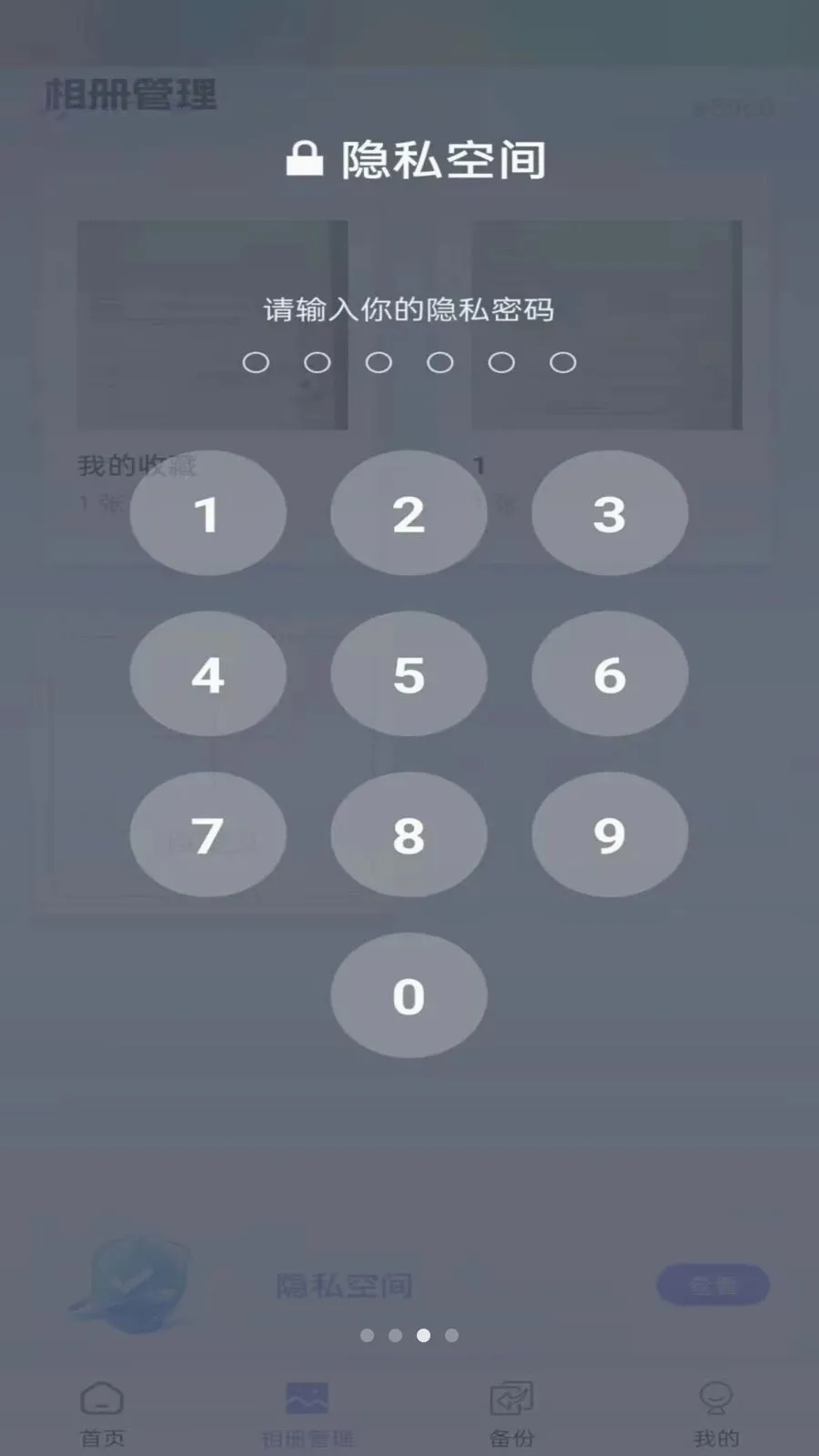819x1456 pixels.
Task: Enter digit 9 for the passcode
Action: pos(610,834)
